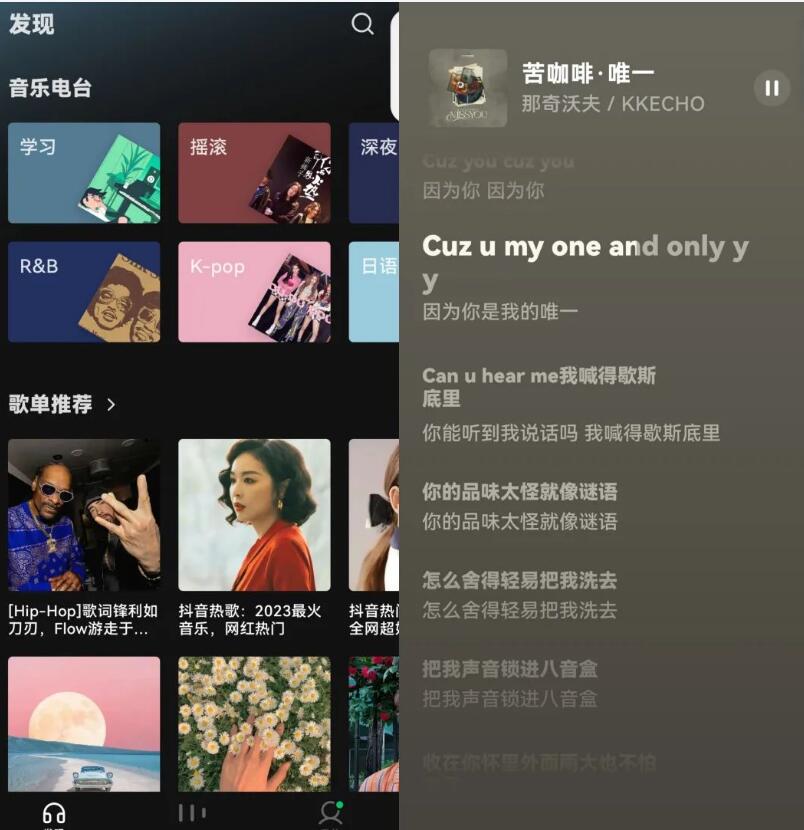Viewport: 804px width, 830px height.
Task: Select the R&B radio tile
Action: tap(84, 291)
